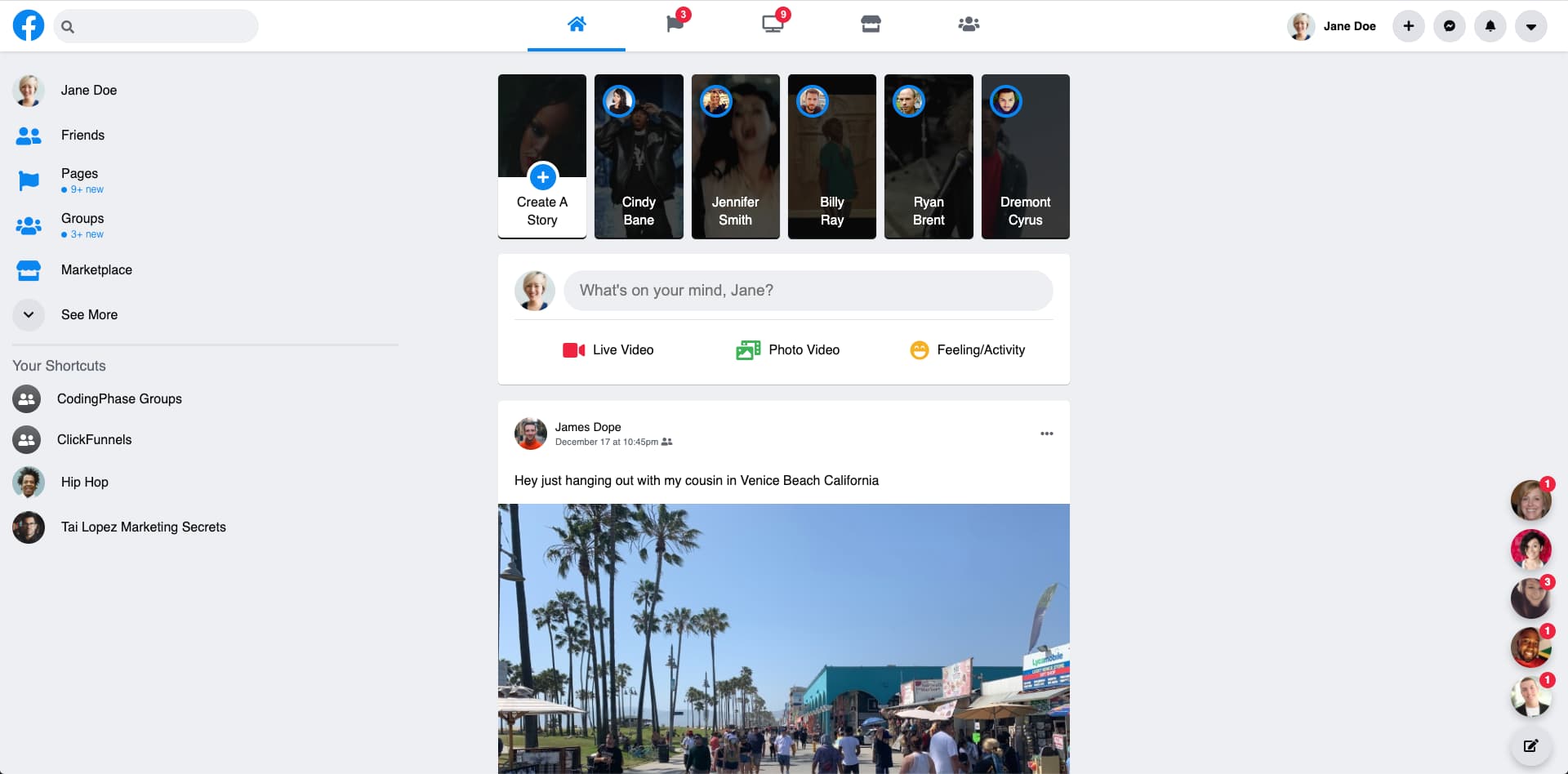Expand See More in the sidebar
1568x774 pixels.
point(89,315)
